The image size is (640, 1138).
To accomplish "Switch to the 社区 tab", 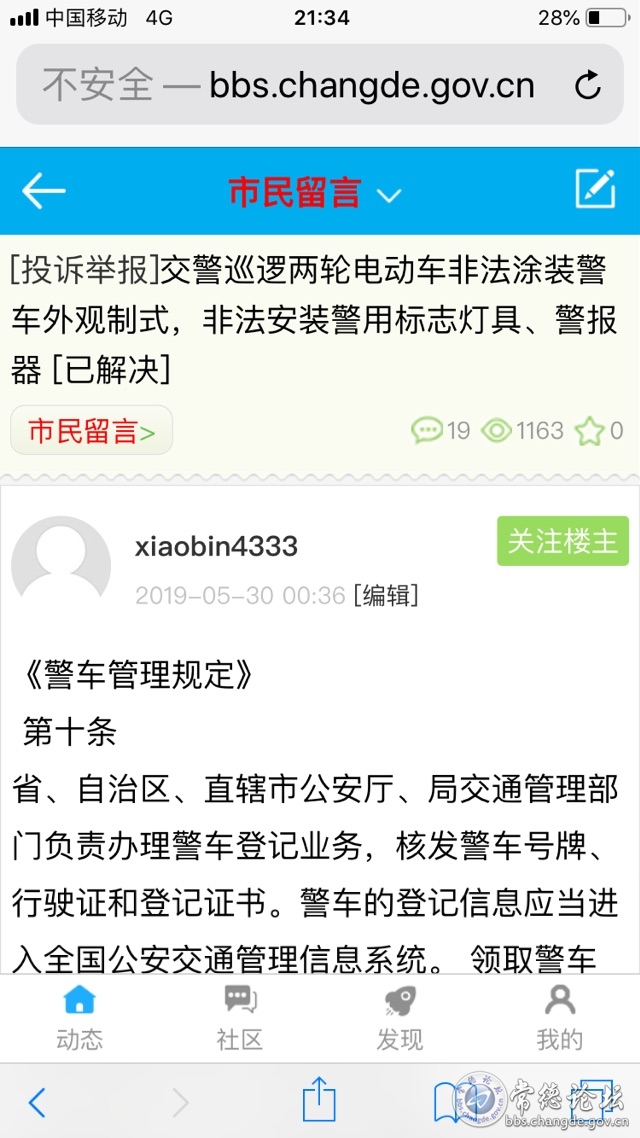I will click(239, 1018).
